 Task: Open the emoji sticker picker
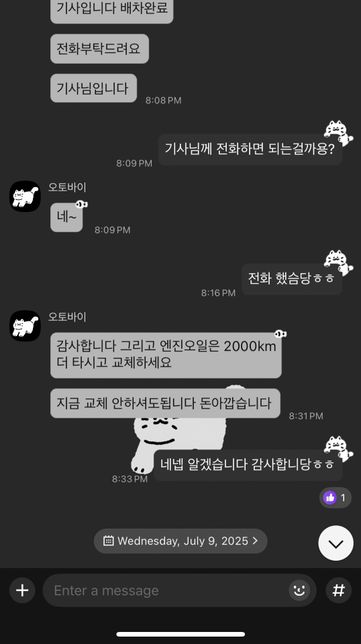click(299, 590)
